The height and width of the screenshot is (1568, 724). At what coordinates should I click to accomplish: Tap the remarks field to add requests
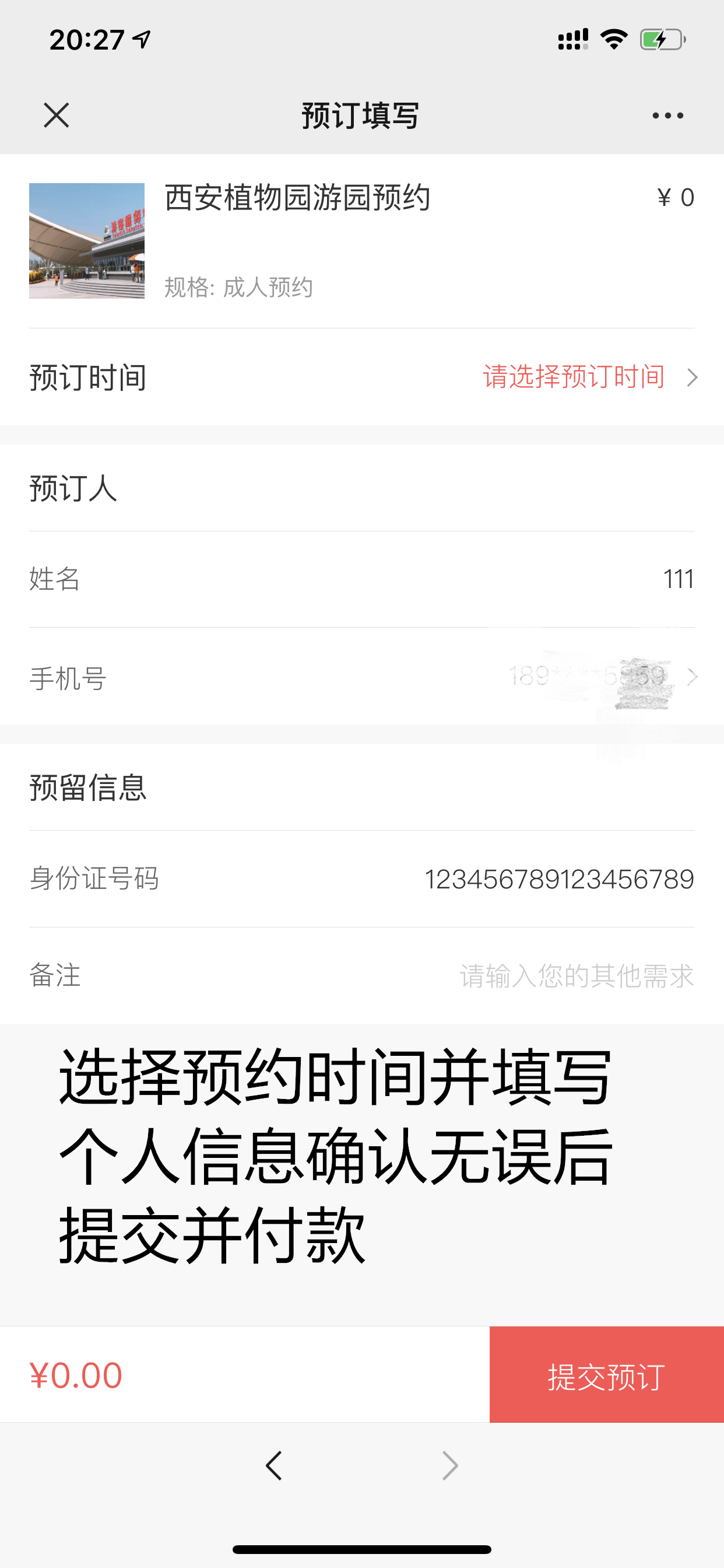pyautogui.click(x=575, y=976)
